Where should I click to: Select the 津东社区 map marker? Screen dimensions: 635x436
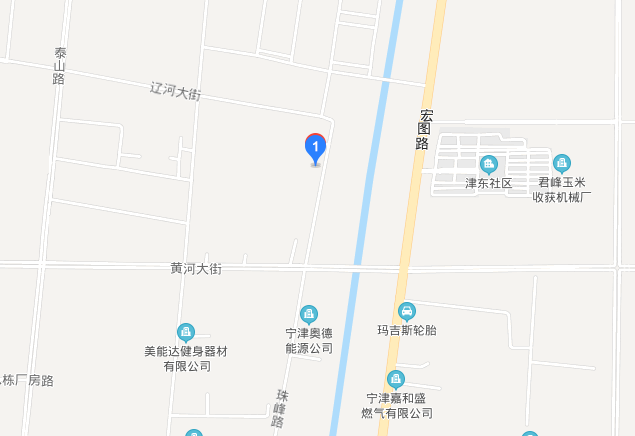488,164
